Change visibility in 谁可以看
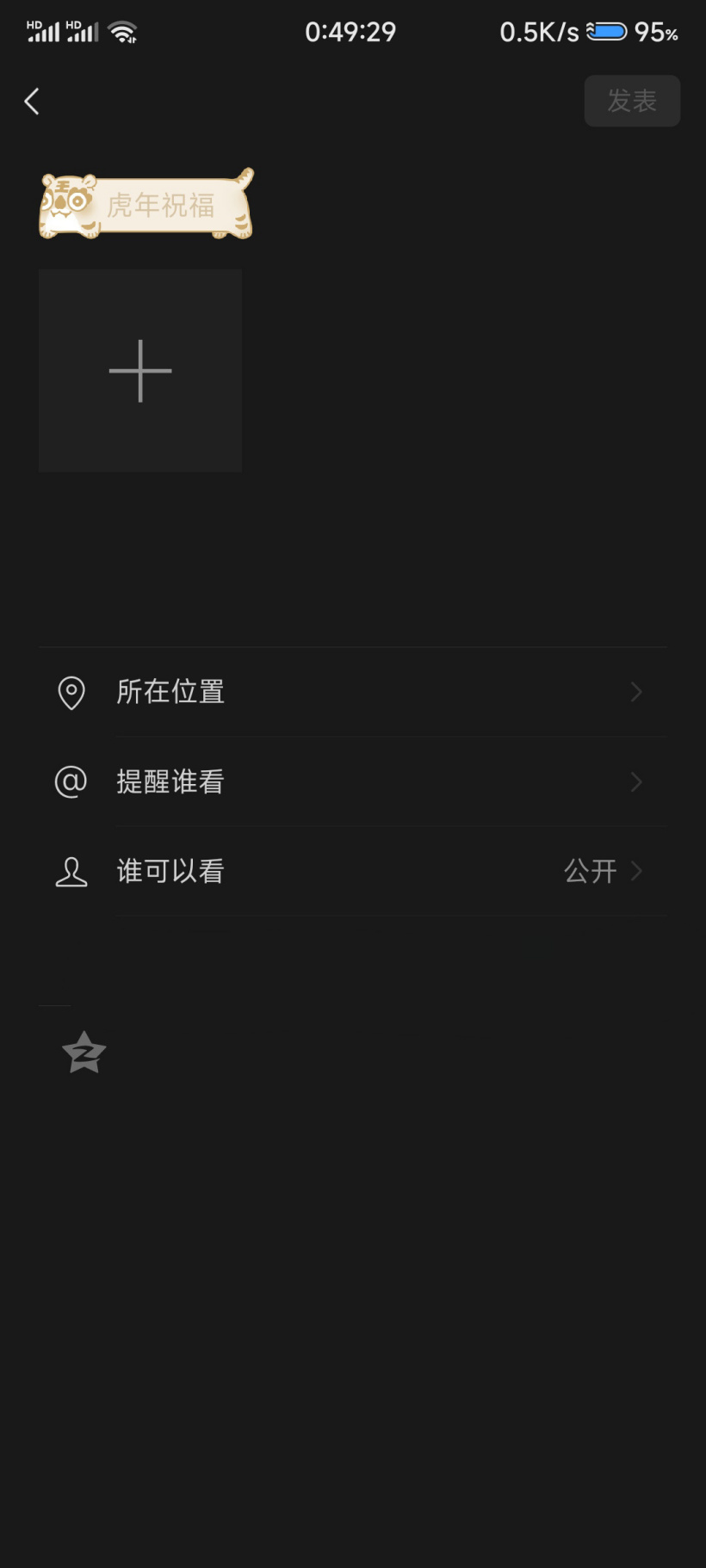This screenshot has width=706, height=1568. coord(353,871)
